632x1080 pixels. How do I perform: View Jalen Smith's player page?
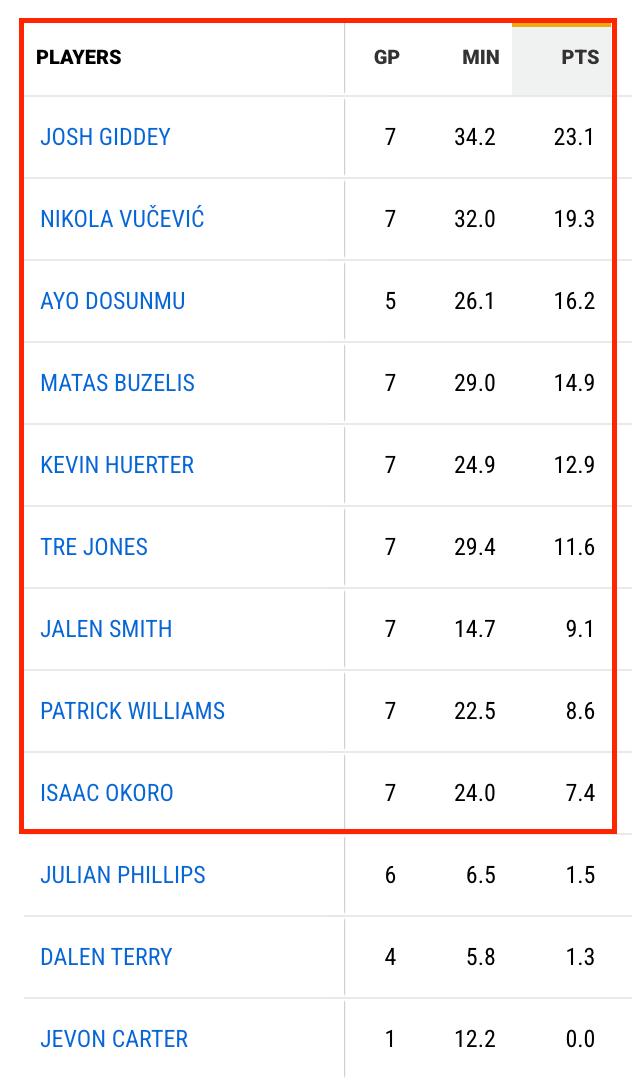click(x=106, y=629)
